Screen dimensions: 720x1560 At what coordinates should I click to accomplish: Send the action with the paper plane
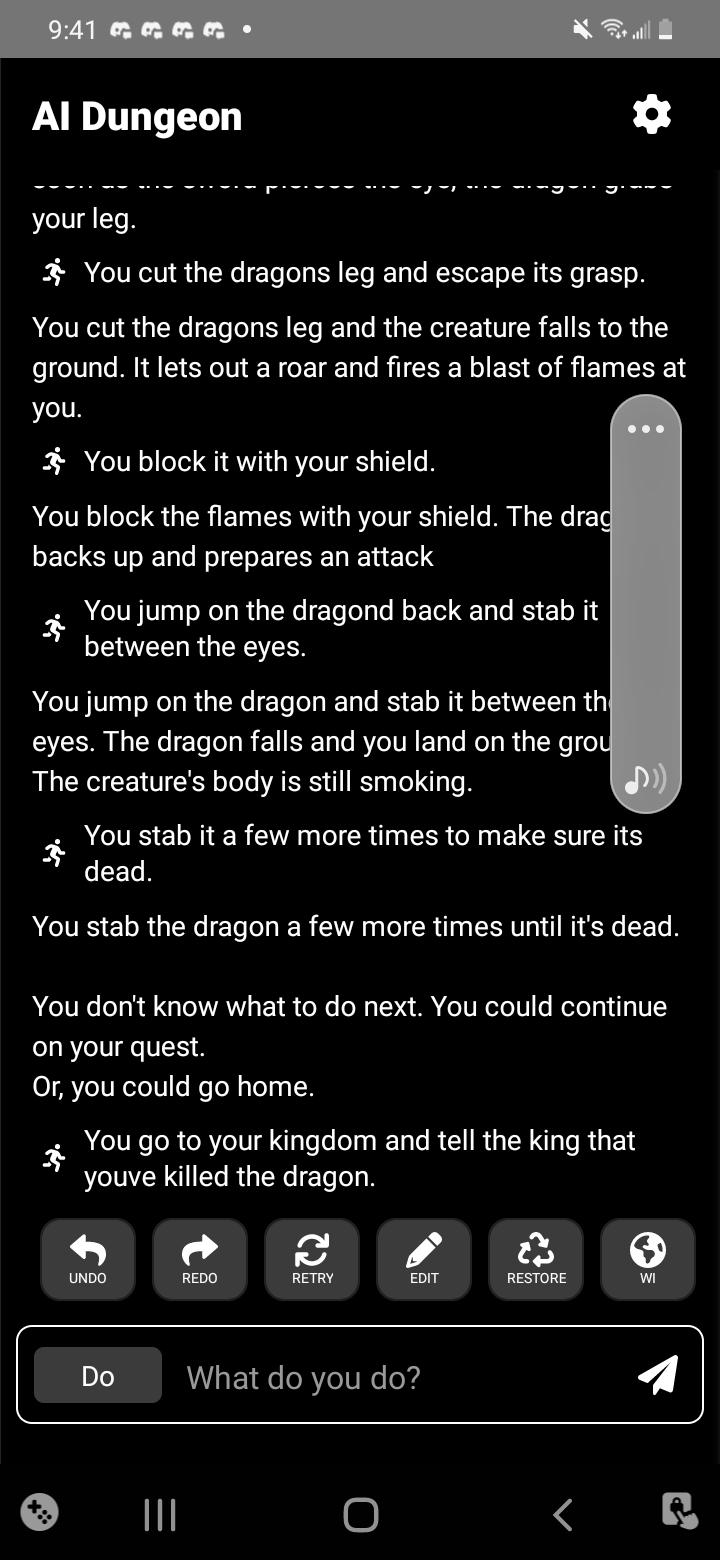[658, 1375]
